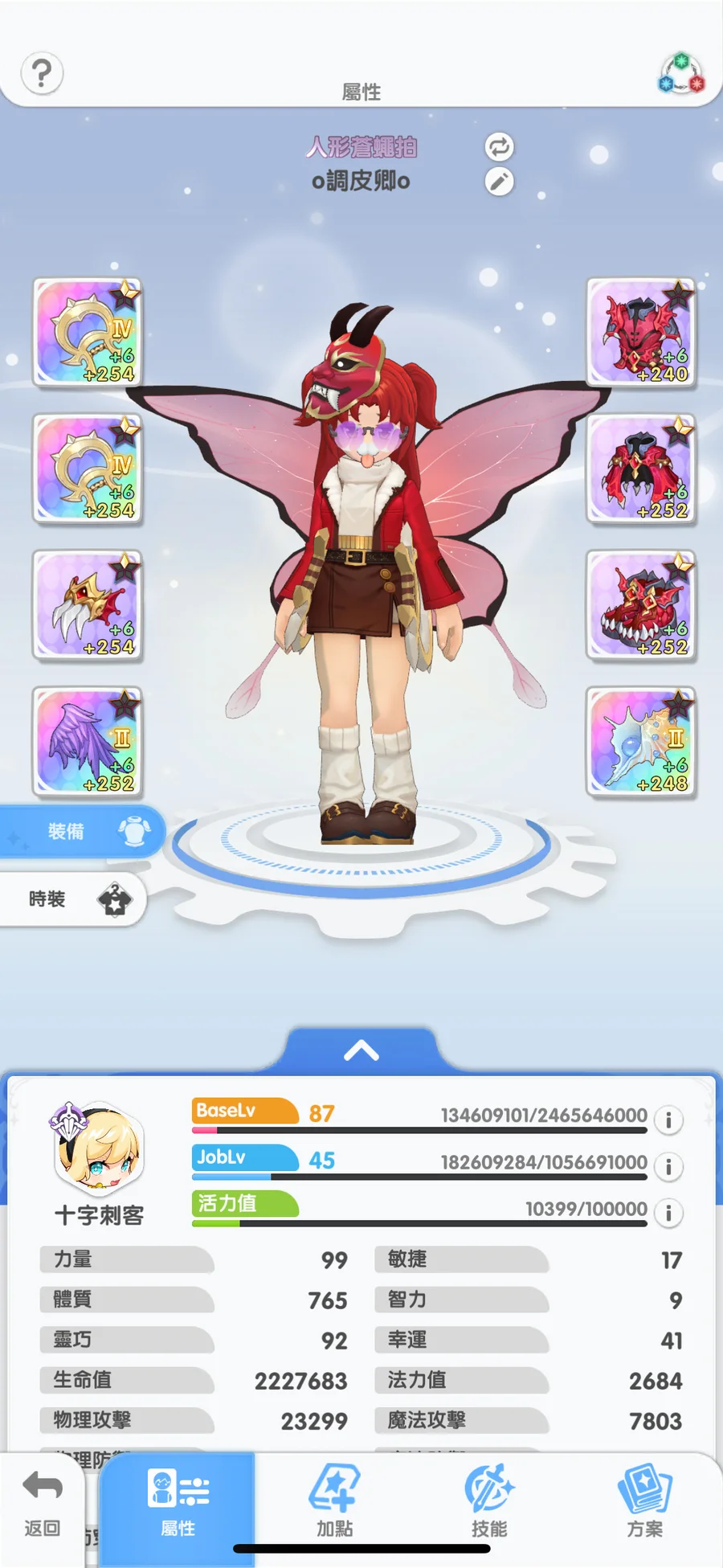This screenshot has height=1568, width=723.
Task: Open the elemental attribute icon at top right
Action: 681,74
